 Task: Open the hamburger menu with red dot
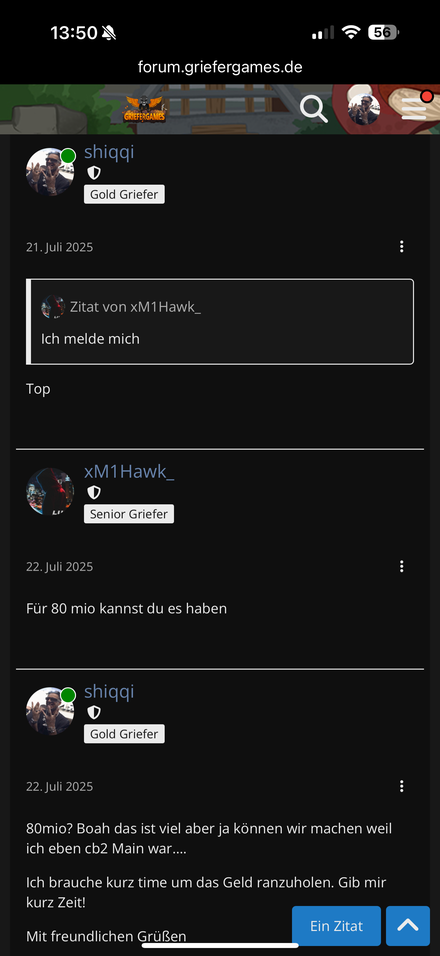click(x=415, y=107)
